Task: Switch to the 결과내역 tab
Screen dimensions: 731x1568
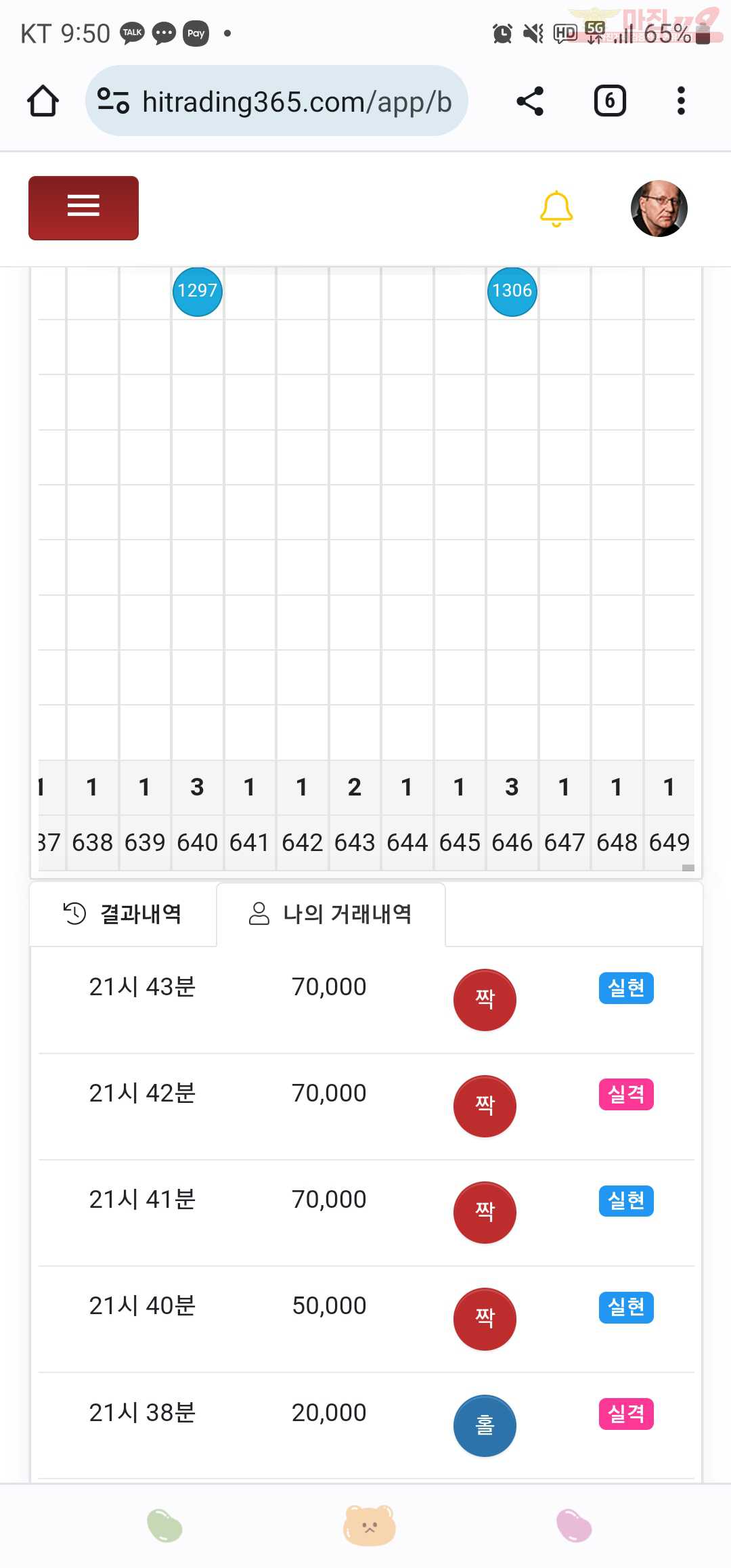Action: tap(123, 914)
